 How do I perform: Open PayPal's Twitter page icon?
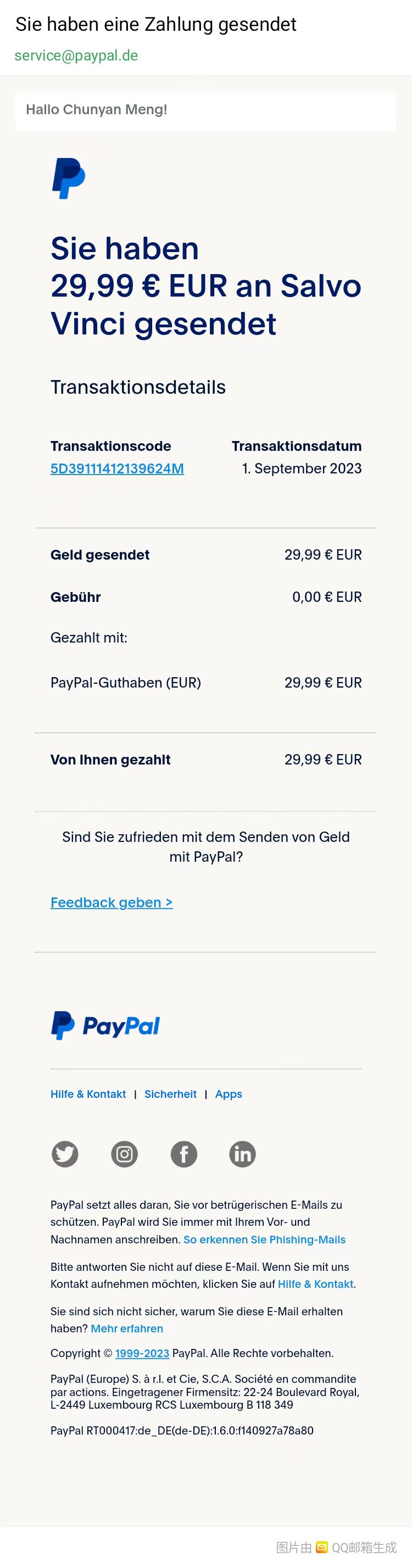pyautogui.click(x=65, y=1153)
